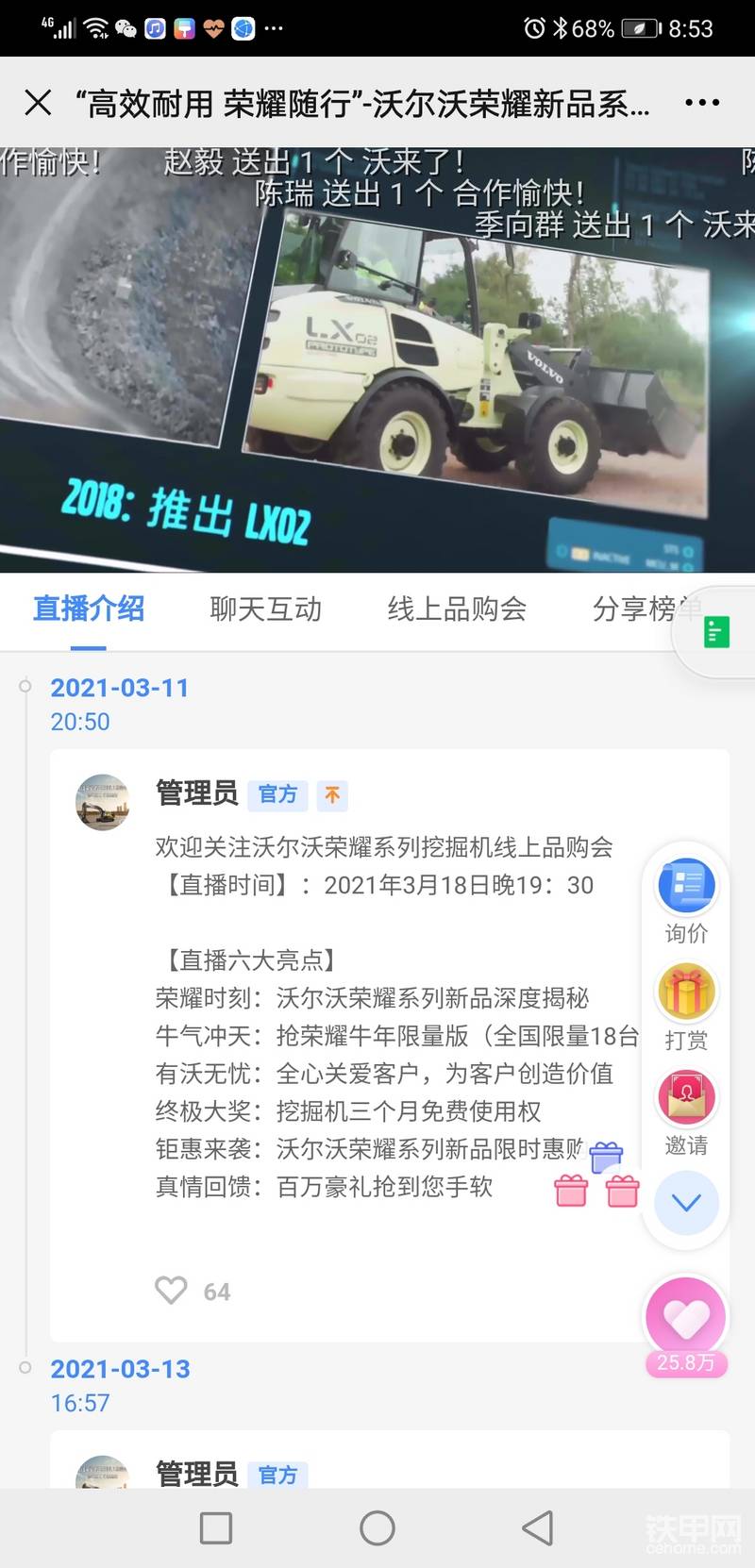
Task: Tap the 询价 inquiry button
Action: pyautogui.click(x=686, y=900)
